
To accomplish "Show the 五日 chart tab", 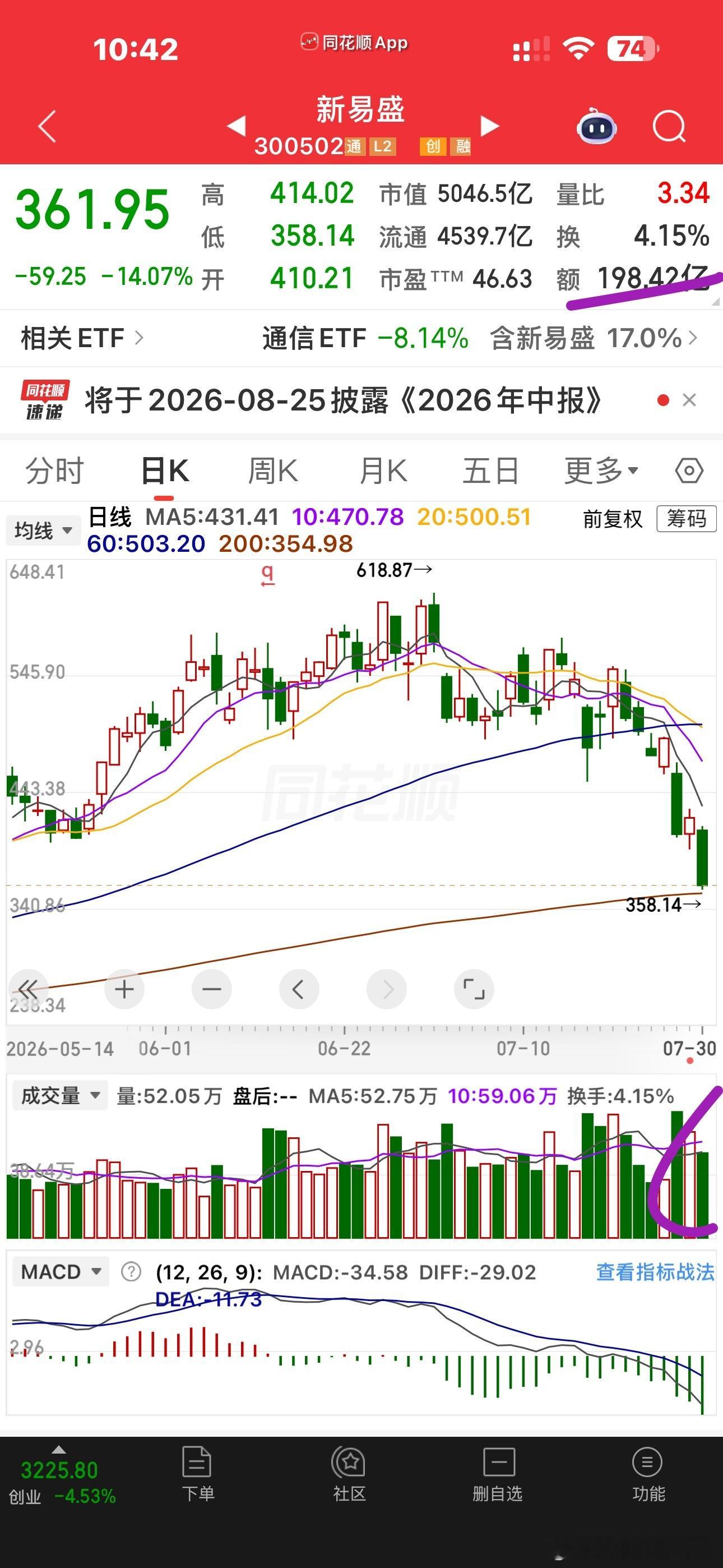I will pos(490,471).
